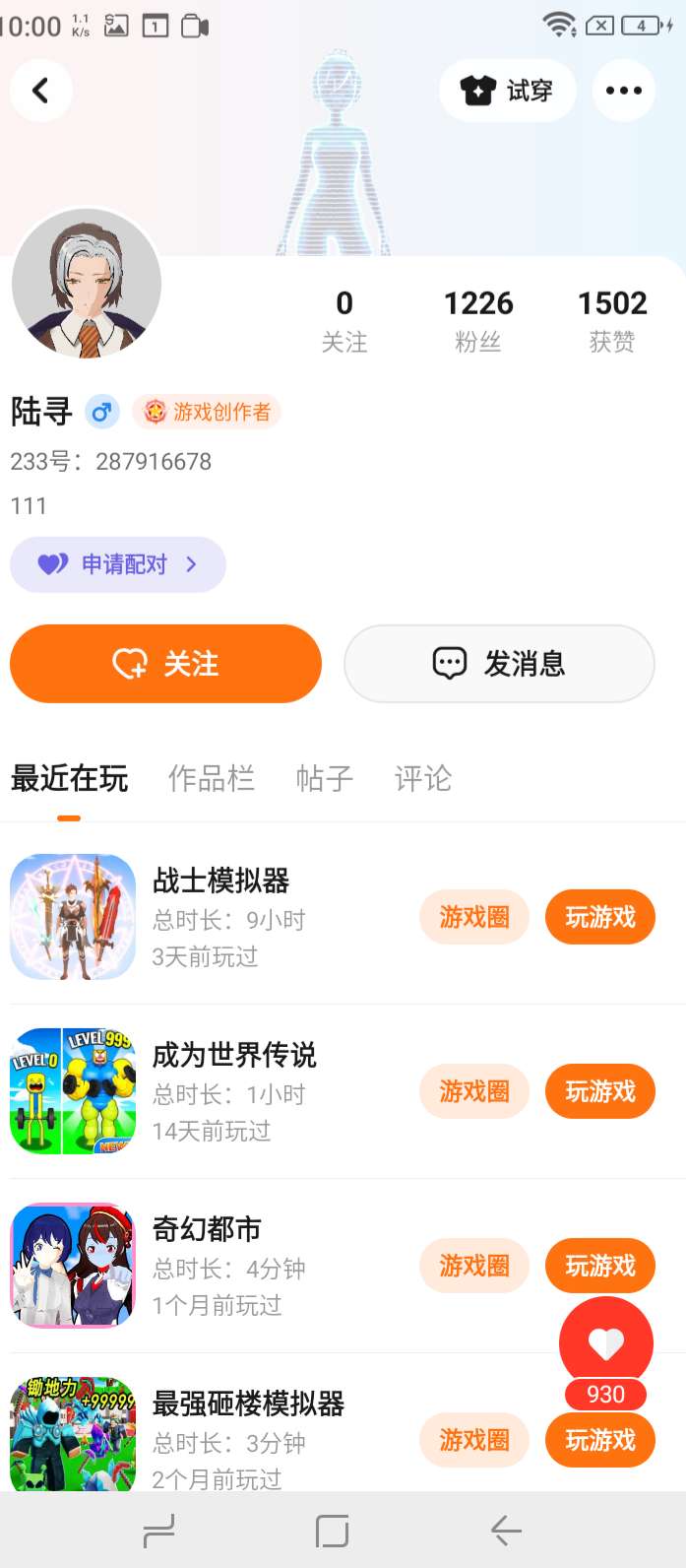Follow this user with the orange 关注 button
686x1568 pixels.
click(165, 664)
